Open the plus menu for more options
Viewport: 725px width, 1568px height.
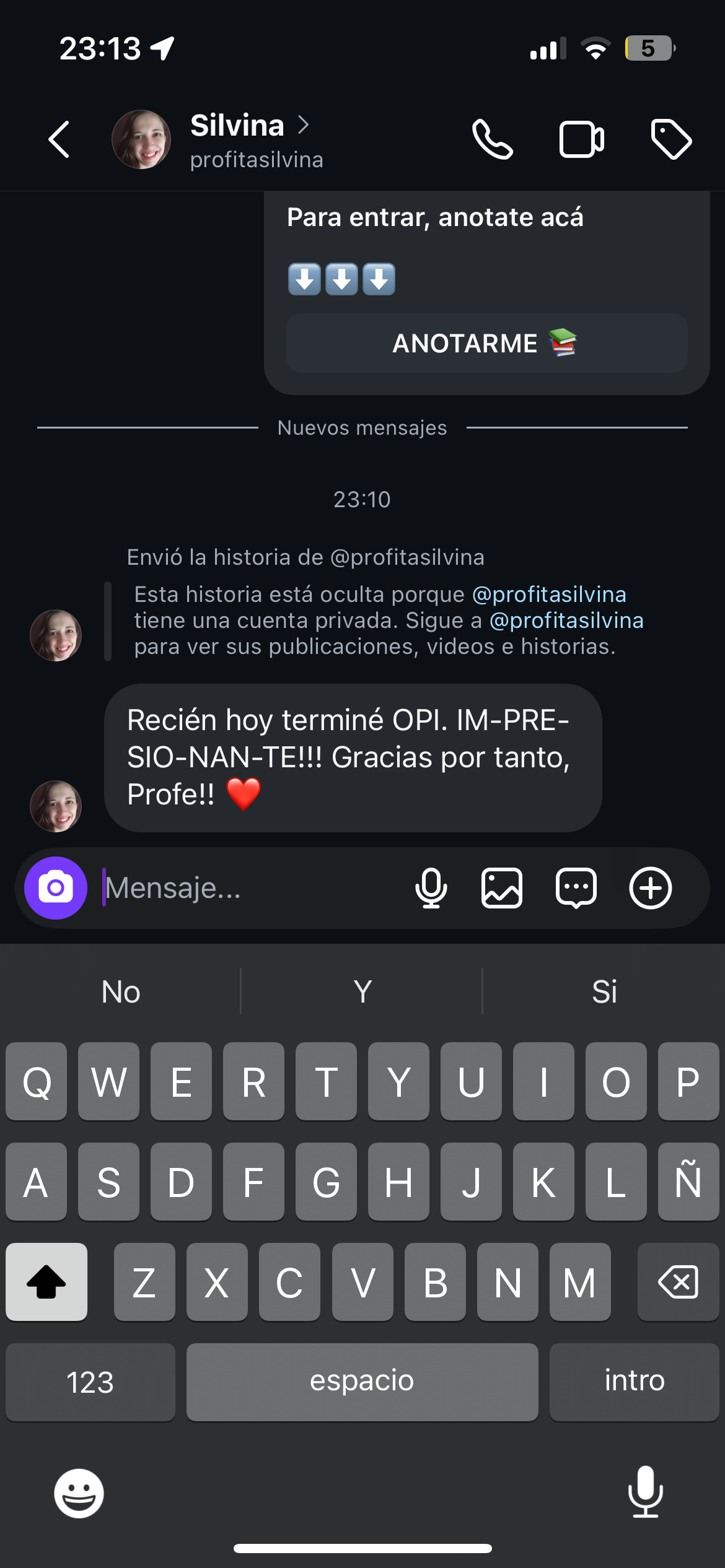650,887
